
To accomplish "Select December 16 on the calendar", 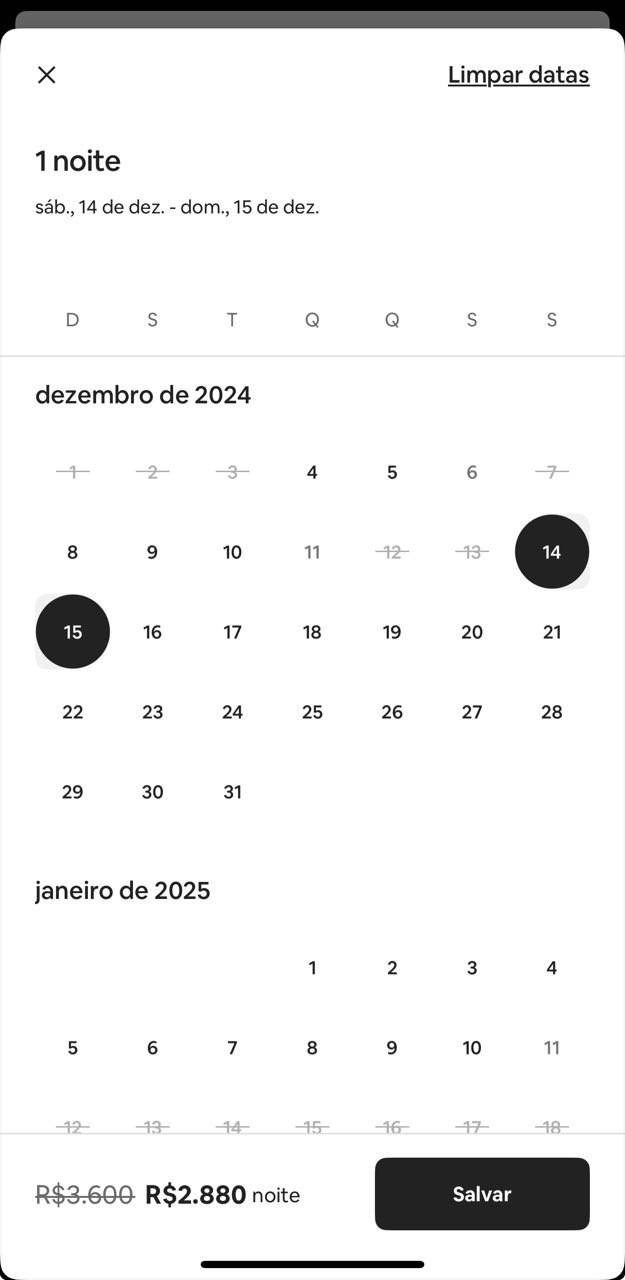I will click(152, 632).
